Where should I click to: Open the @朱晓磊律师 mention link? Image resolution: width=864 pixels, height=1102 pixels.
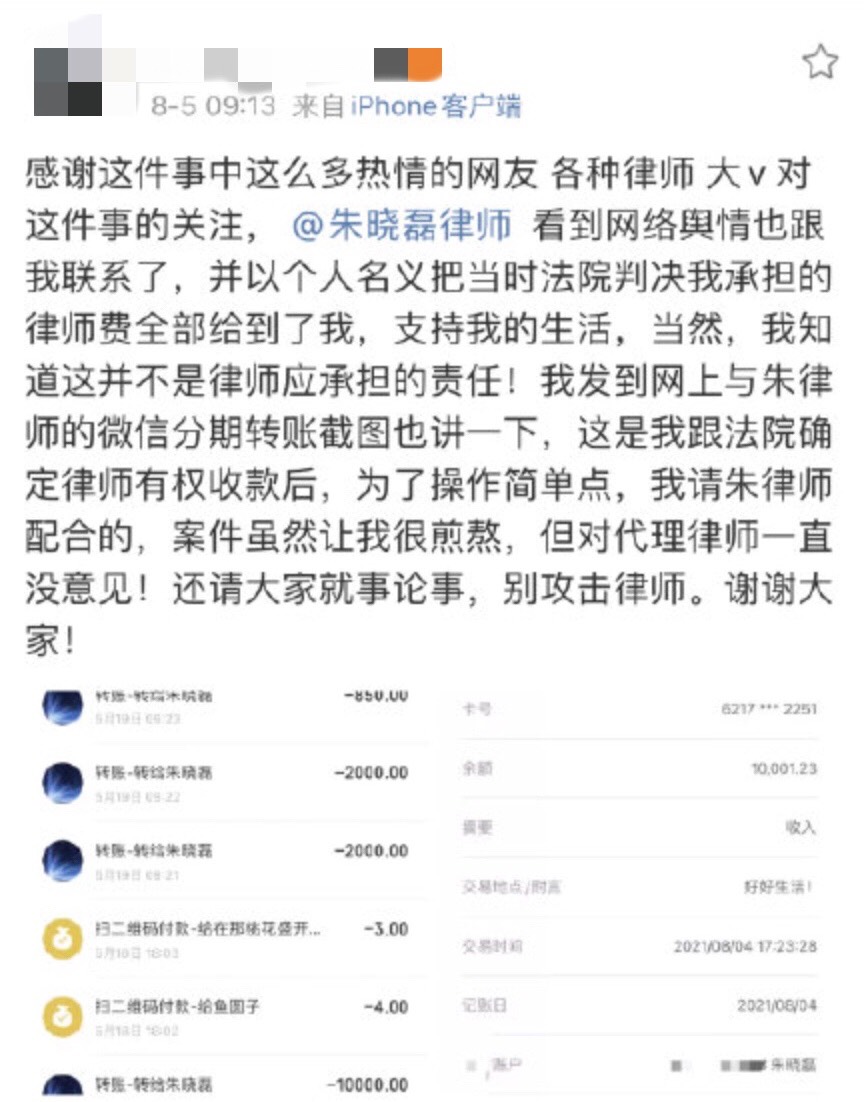click(x=401, y=226)
